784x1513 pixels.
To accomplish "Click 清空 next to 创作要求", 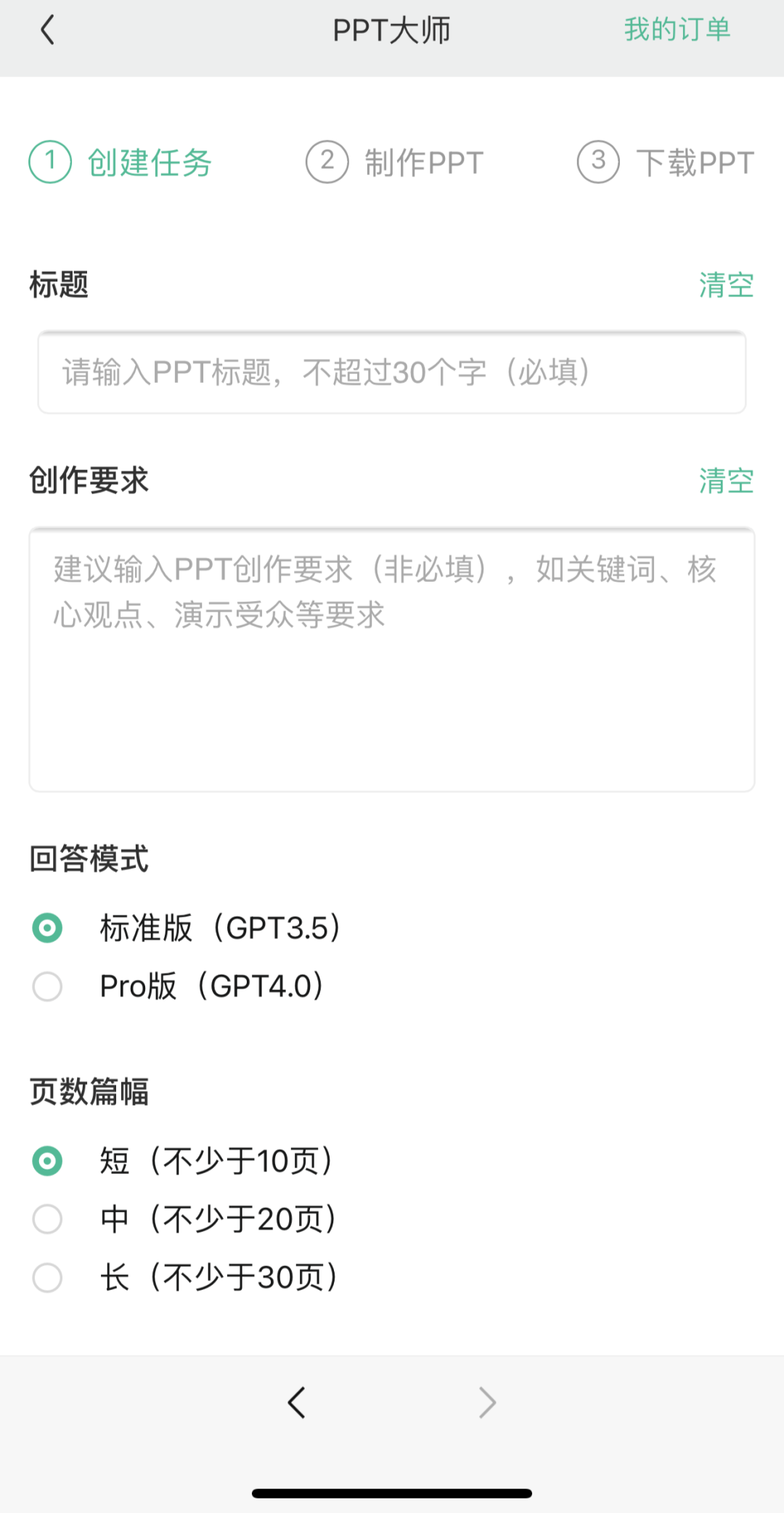I will 727,480.
